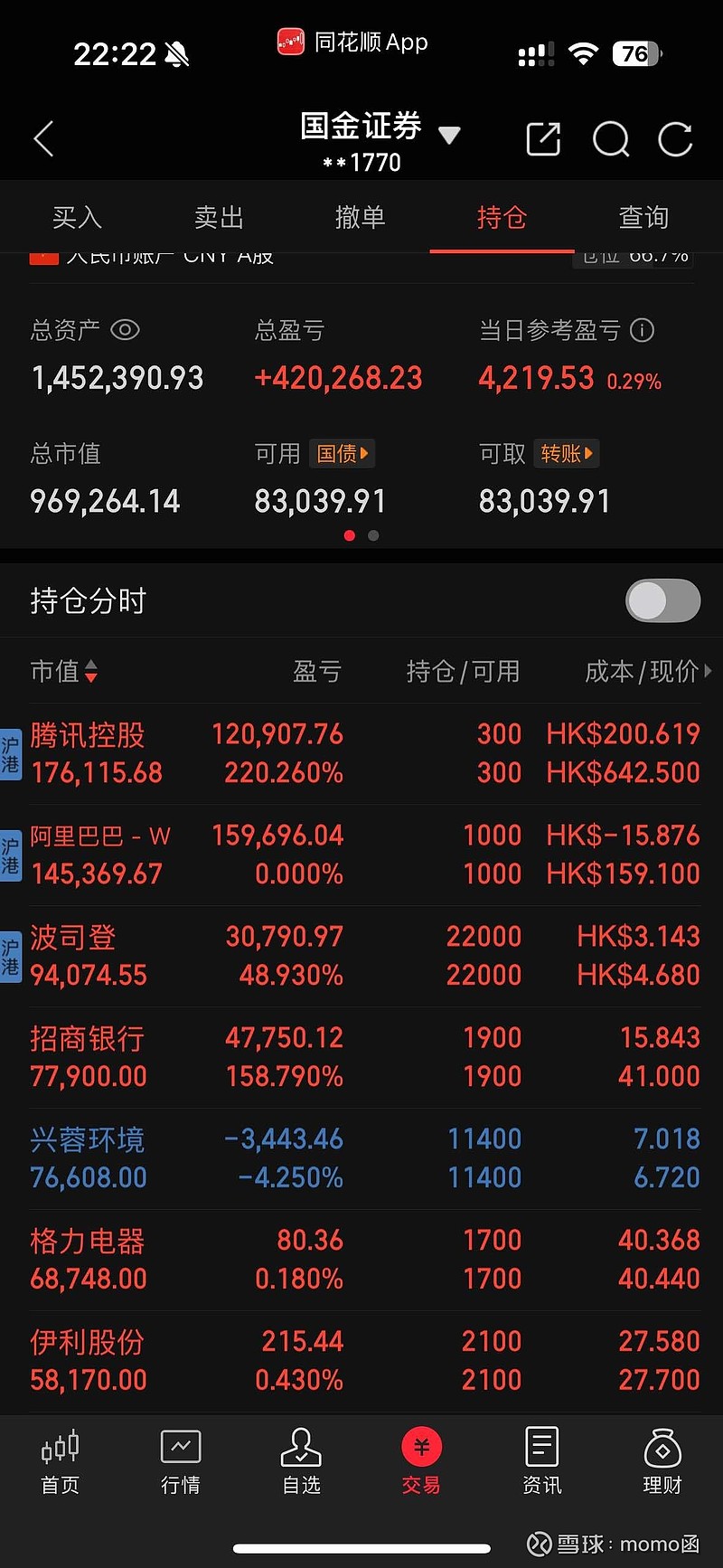Sort holdings by 市值

63,671
